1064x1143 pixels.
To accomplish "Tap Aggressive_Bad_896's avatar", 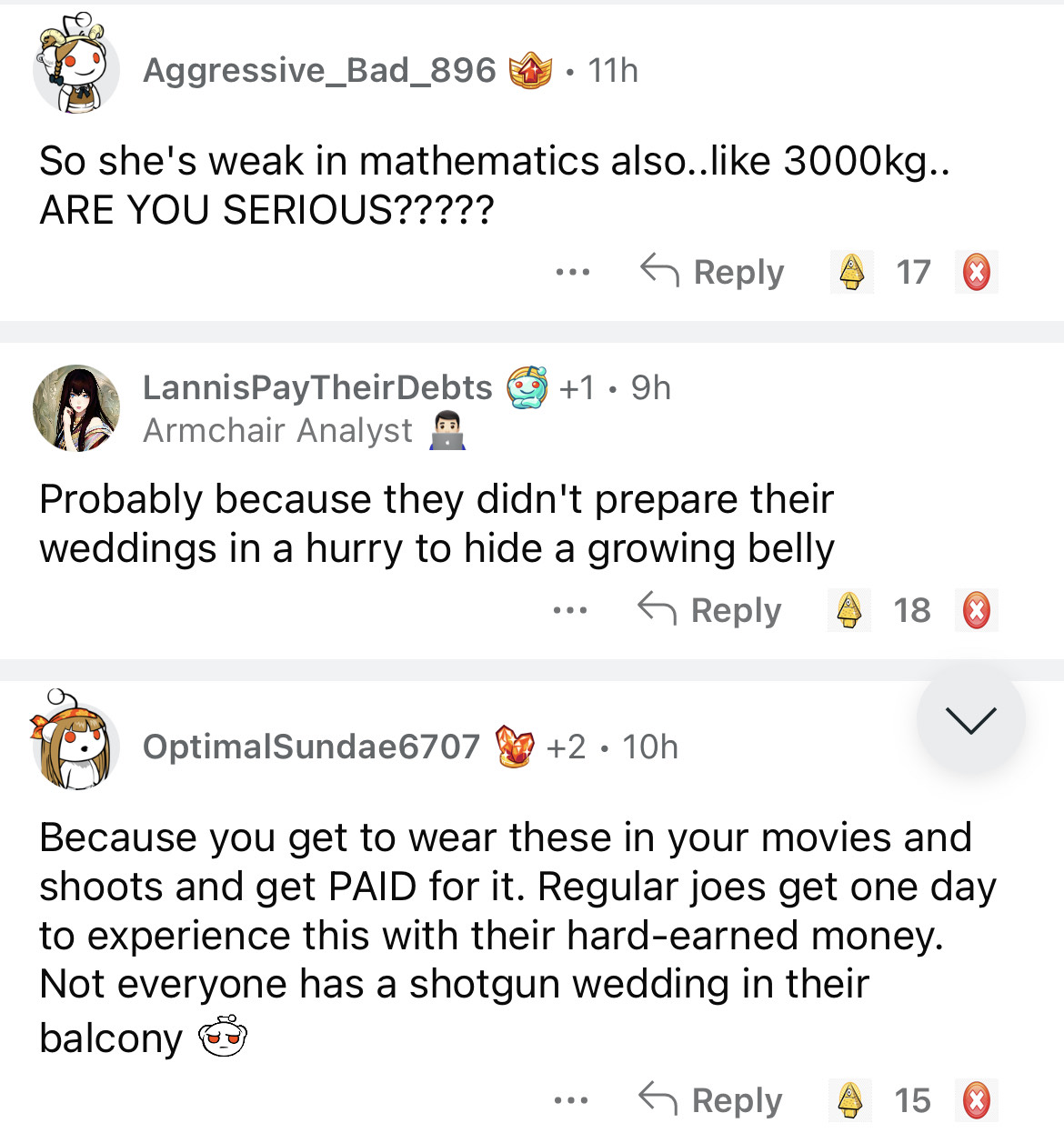I will [76, 66].
